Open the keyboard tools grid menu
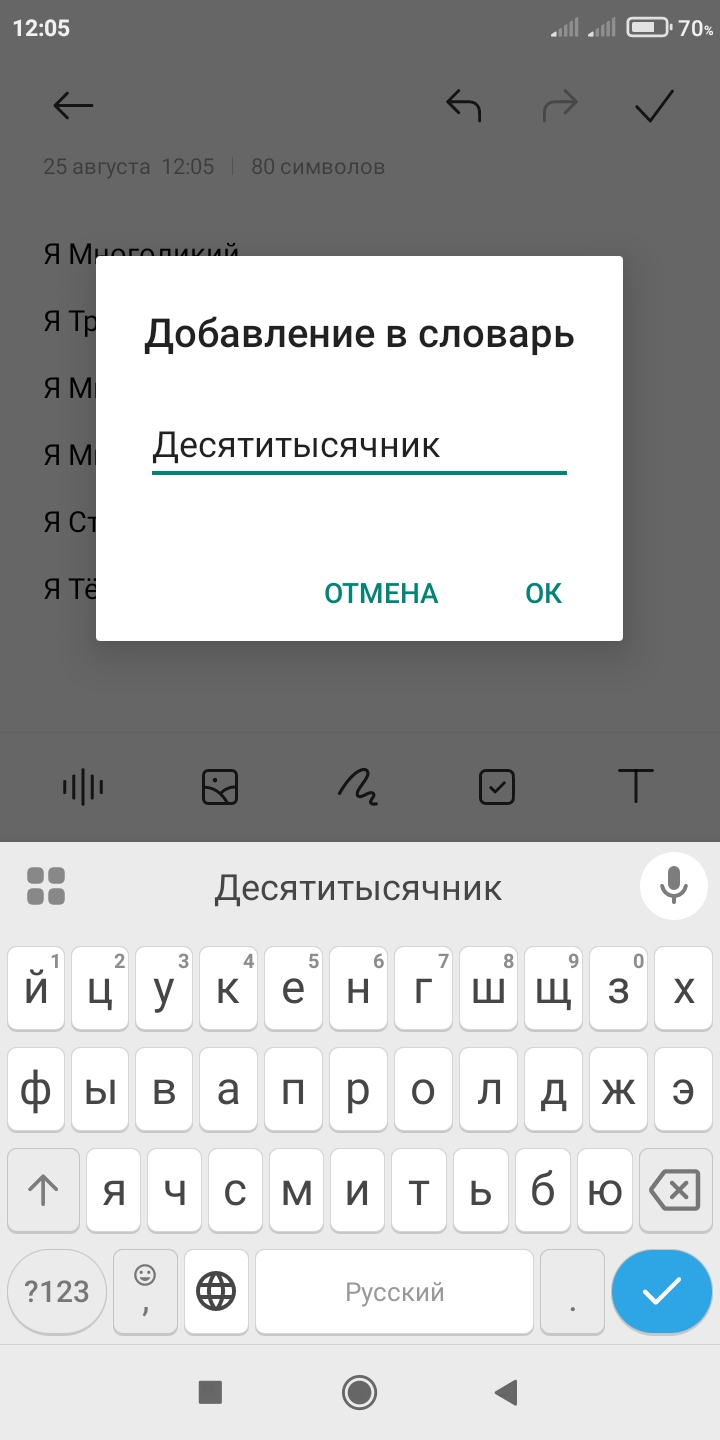This screenshot has height=1440, width=720. point(46,886)
